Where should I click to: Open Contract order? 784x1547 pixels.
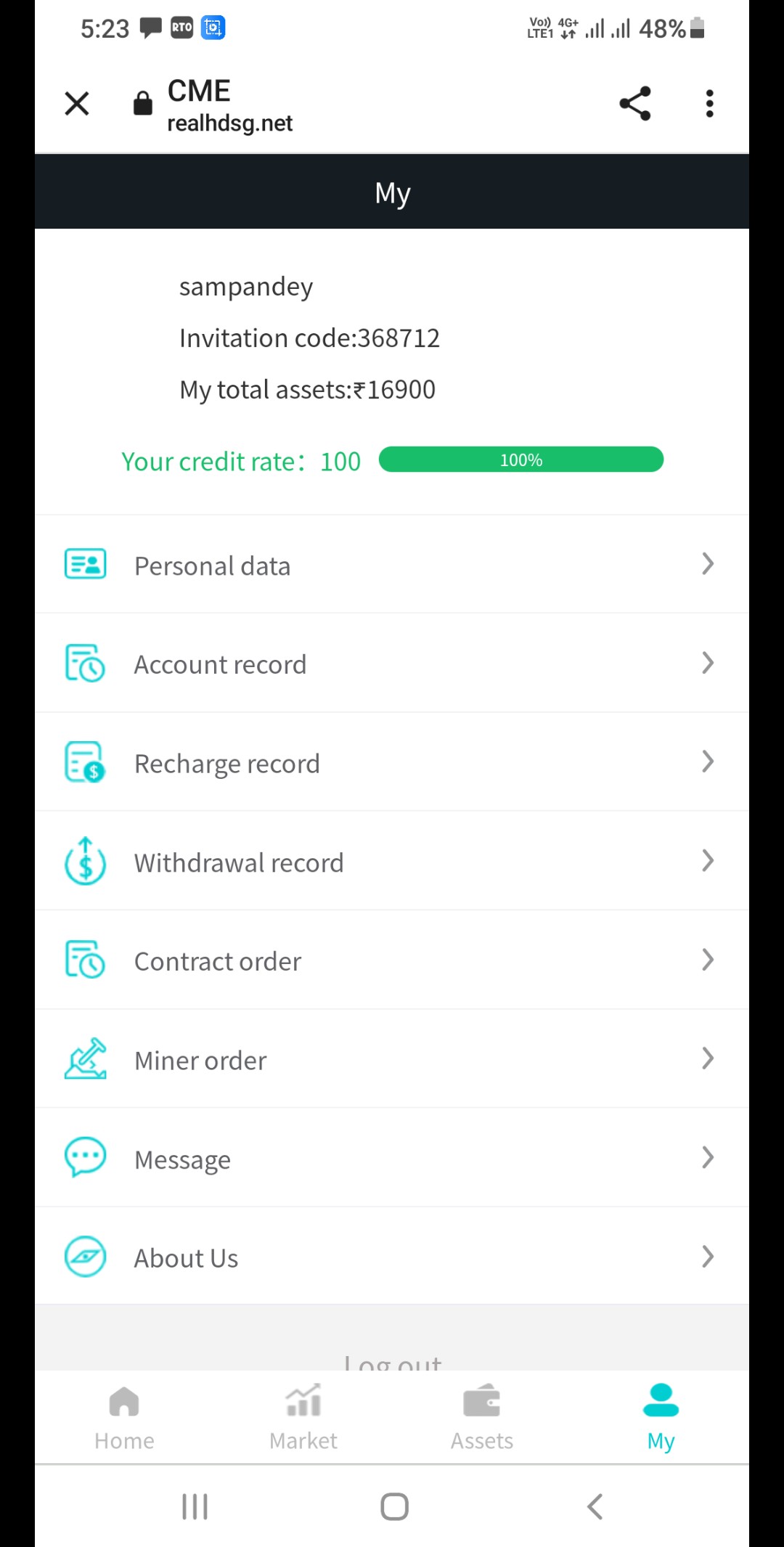pyautogui.click(x=391, y=960)
